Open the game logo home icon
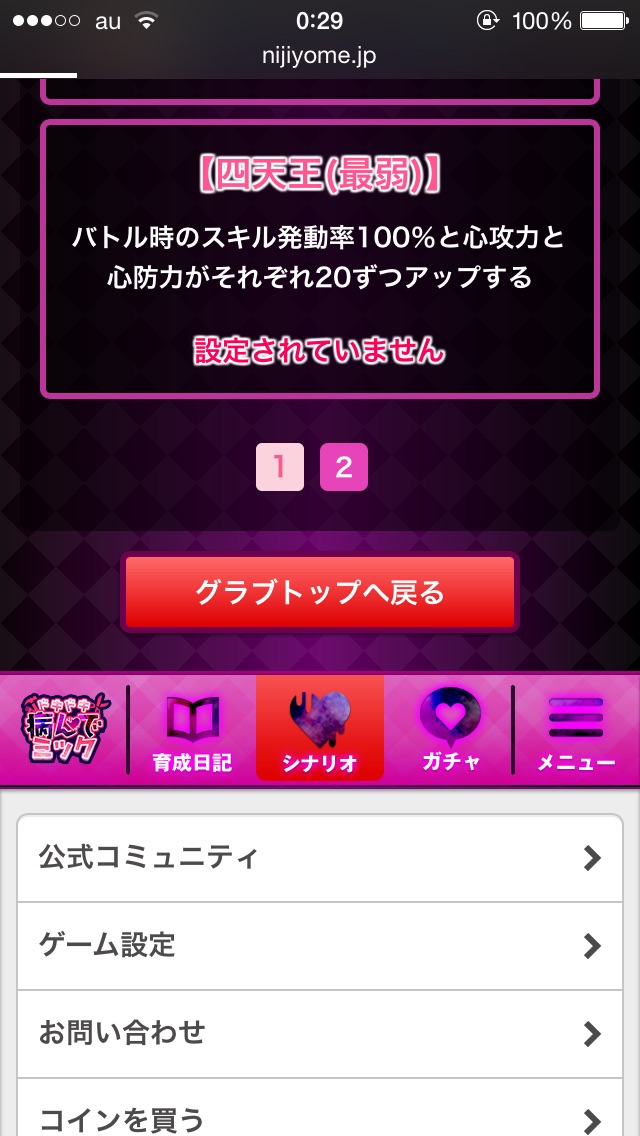The image size is (640, 1136). (65, 730)
